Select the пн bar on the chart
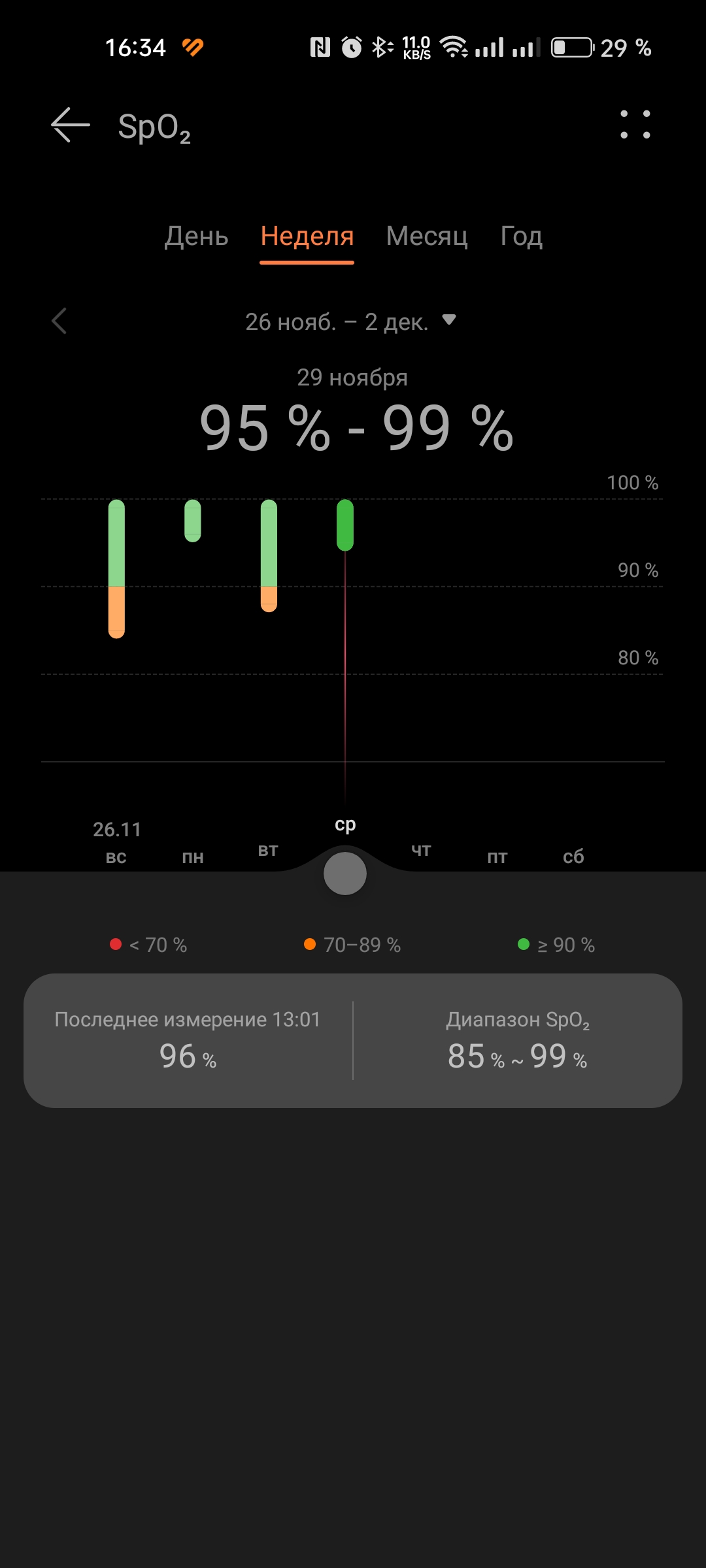This screenshot has width=706, height=1568. [193, 521]
